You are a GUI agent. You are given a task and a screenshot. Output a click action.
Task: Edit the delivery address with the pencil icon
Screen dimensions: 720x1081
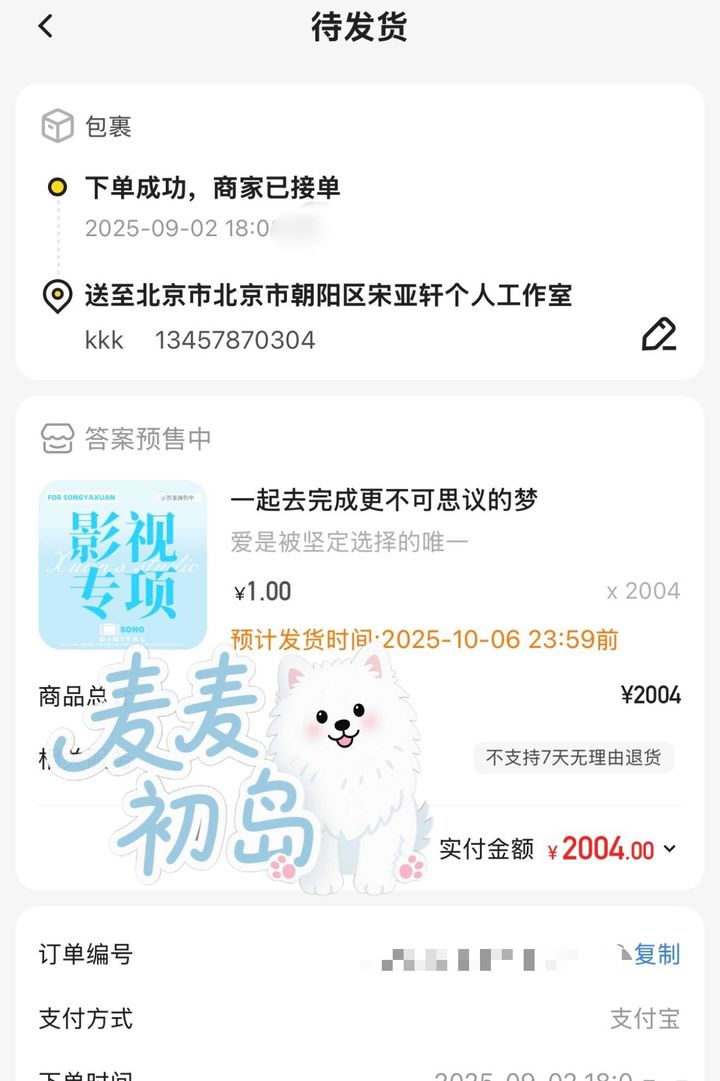tap(658, 335)
